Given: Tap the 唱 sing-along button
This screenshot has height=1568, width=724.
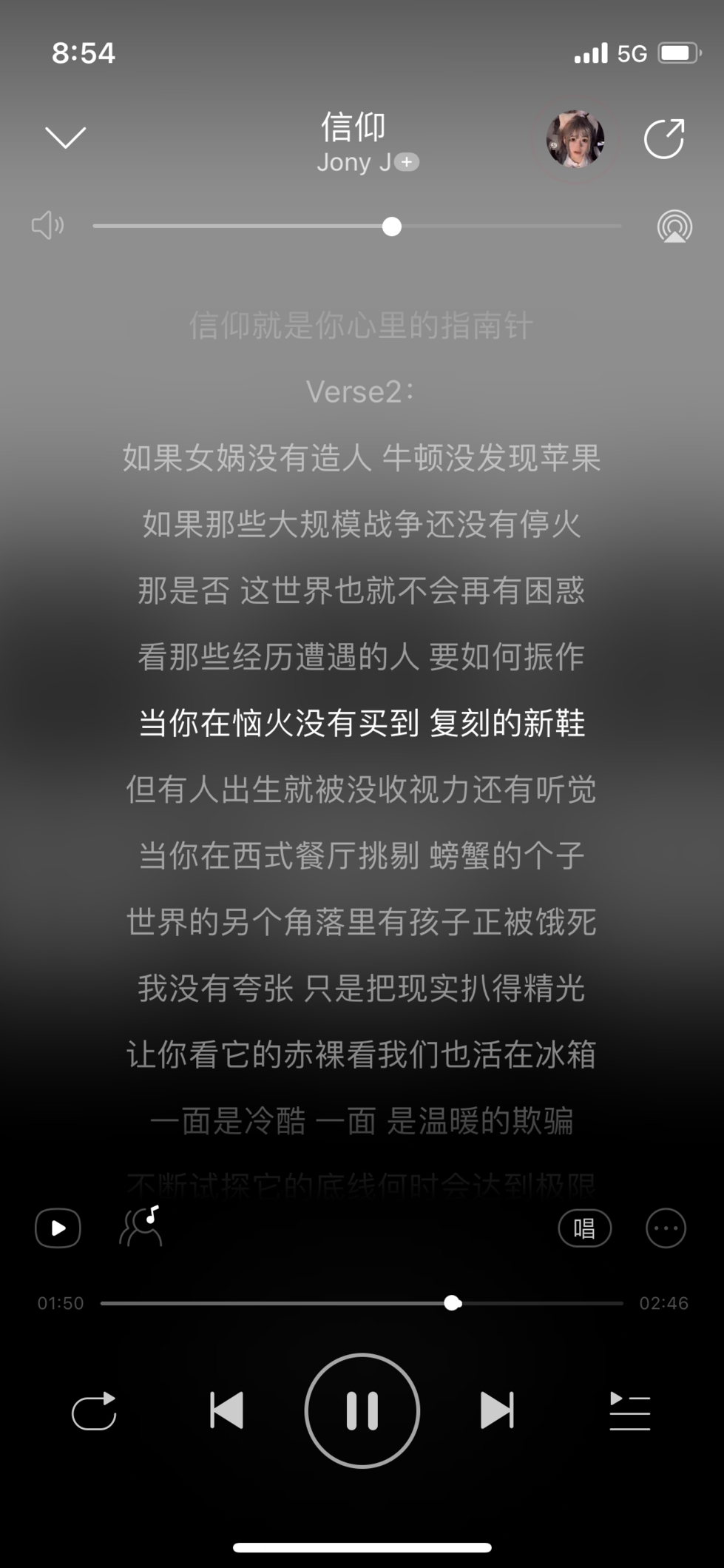Looking at the screenshot, I should (x=584, y=1228).
